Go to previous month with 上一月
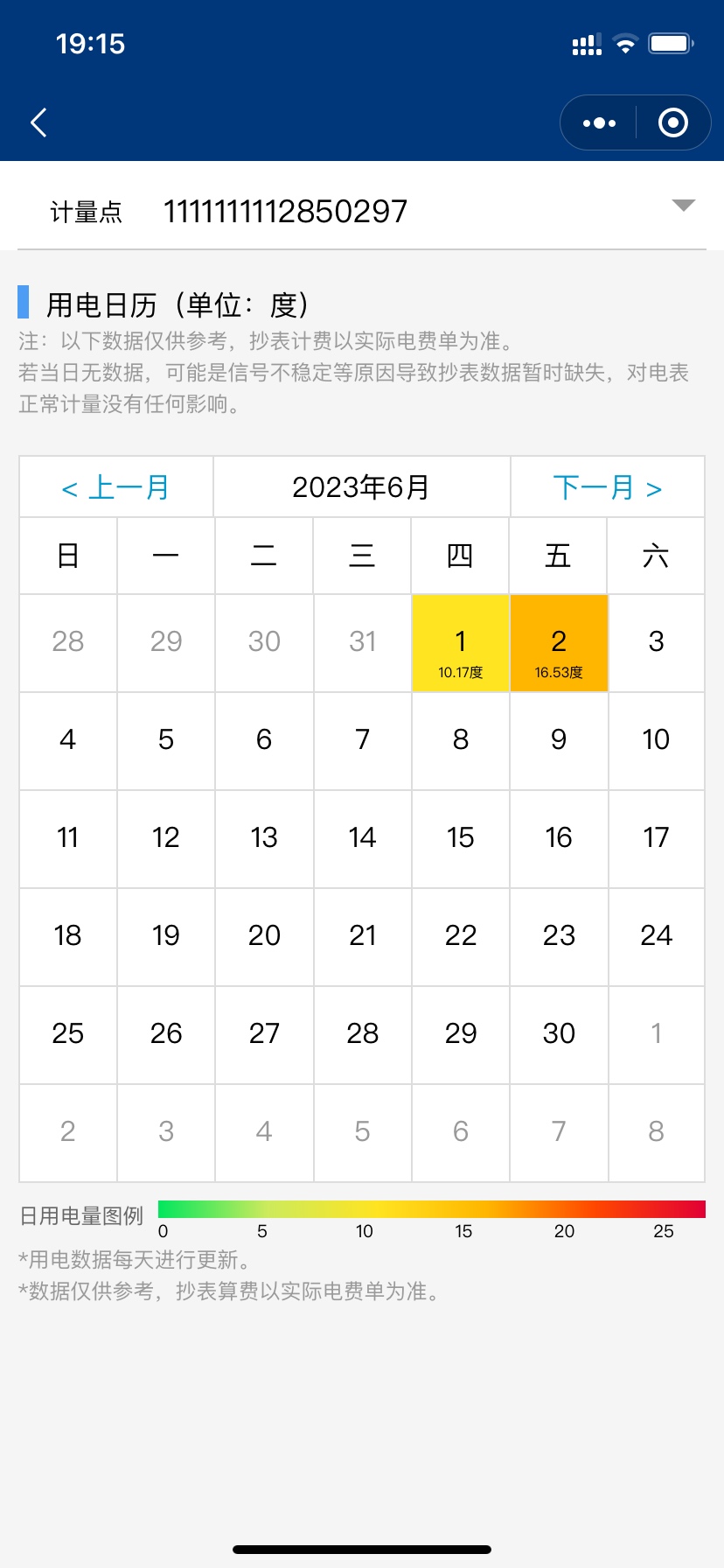The width and height of the screenshot is (724, 1568). point(116,487)
